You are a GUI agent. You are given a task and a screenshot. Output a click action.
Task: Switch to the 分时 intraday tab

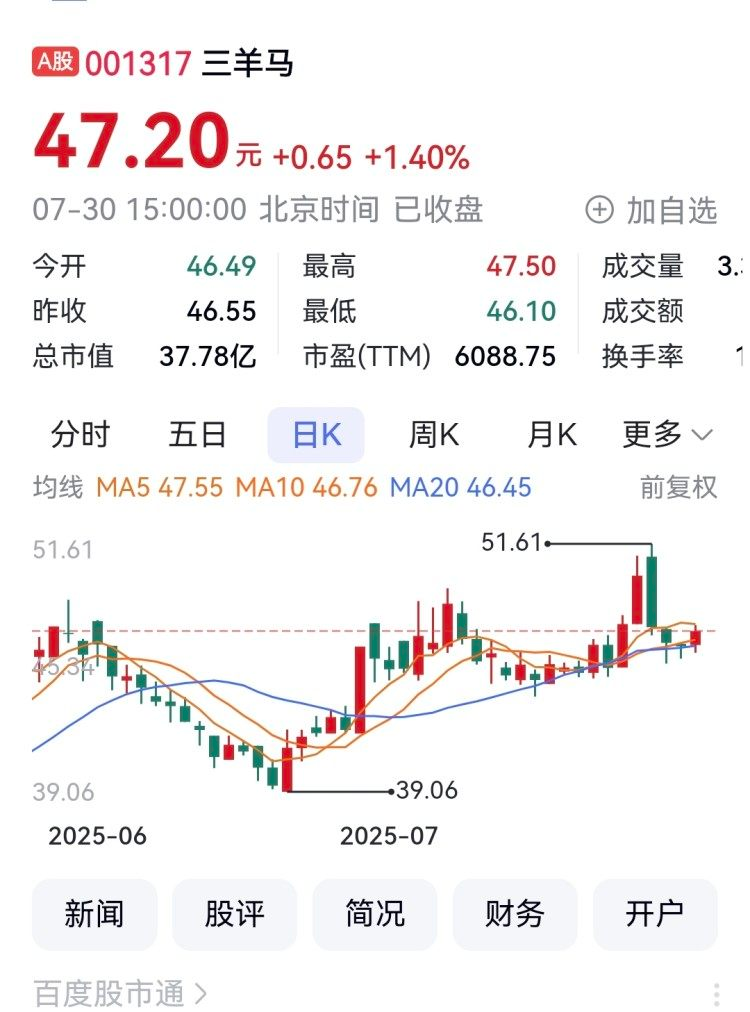[82, 434]
